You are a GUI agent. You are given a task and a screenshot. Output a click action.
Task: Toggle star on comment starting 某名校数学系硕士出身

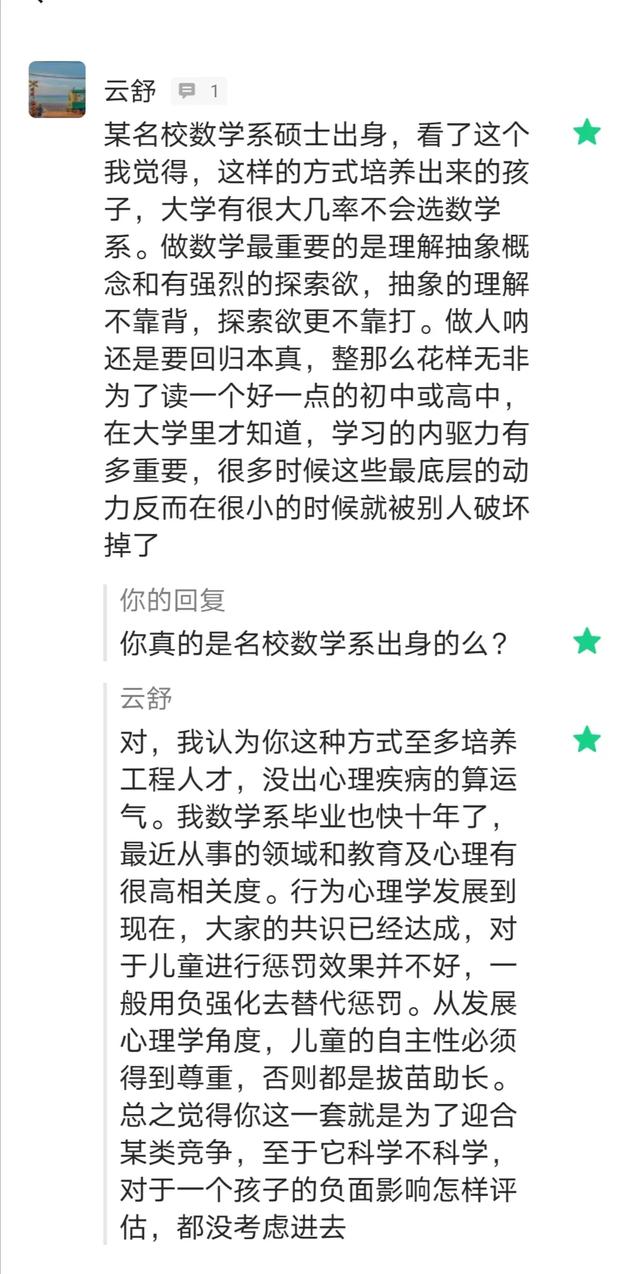tap(587, 133)
